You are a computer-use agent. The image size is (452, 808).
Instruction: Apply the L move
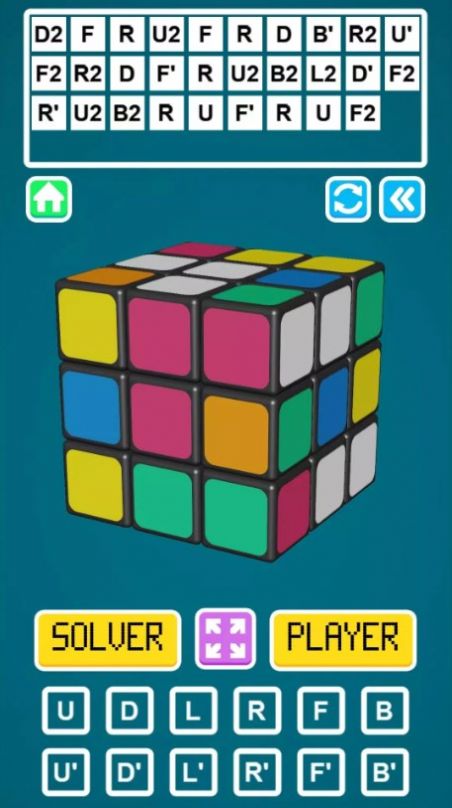[x=193, y=710]
